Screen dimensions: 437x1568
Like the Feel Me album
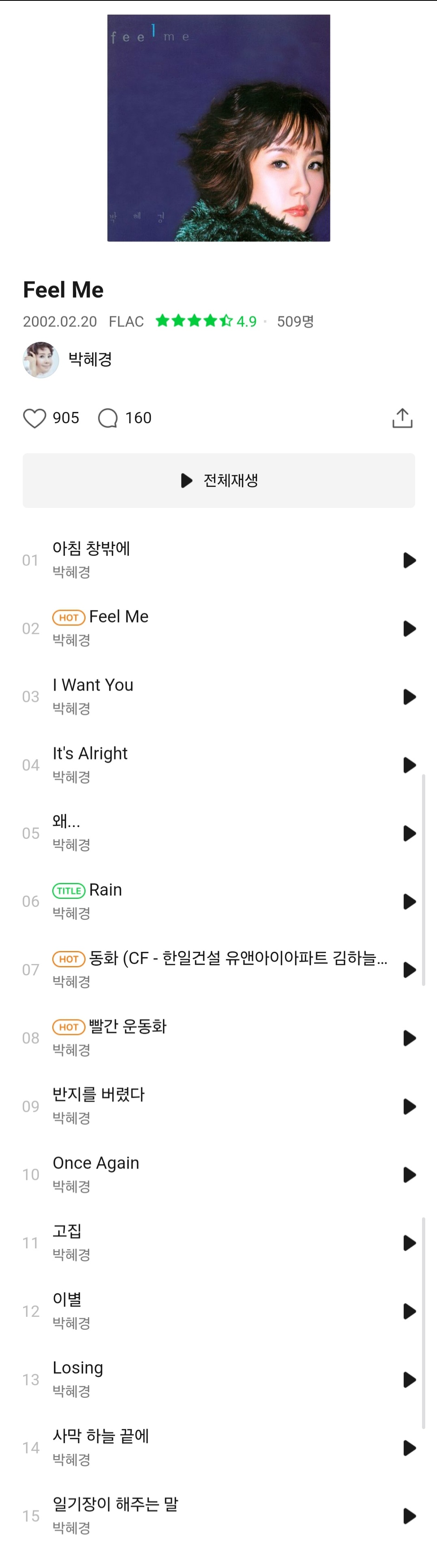click(x=35, y=418)
